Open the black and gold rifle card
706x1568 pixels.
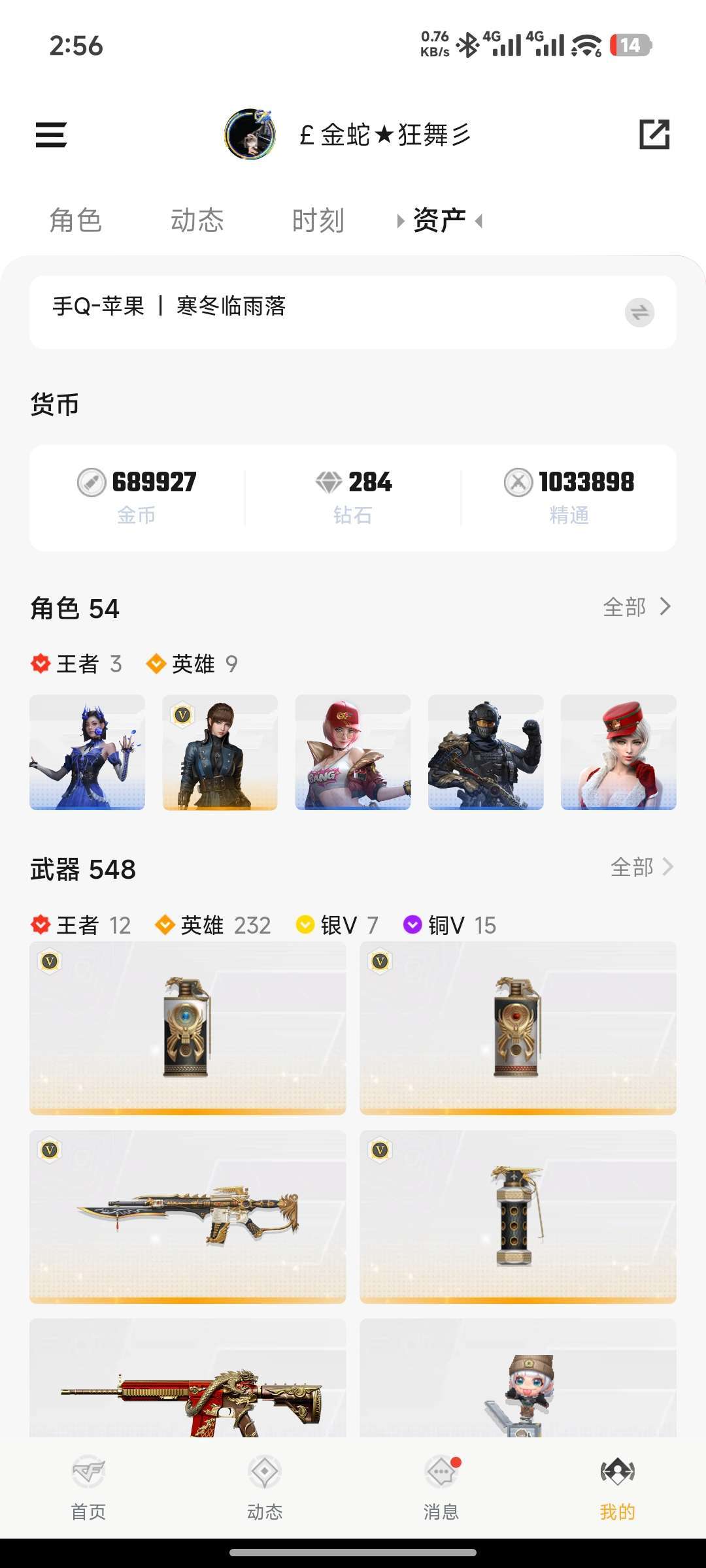[188, 1217]
